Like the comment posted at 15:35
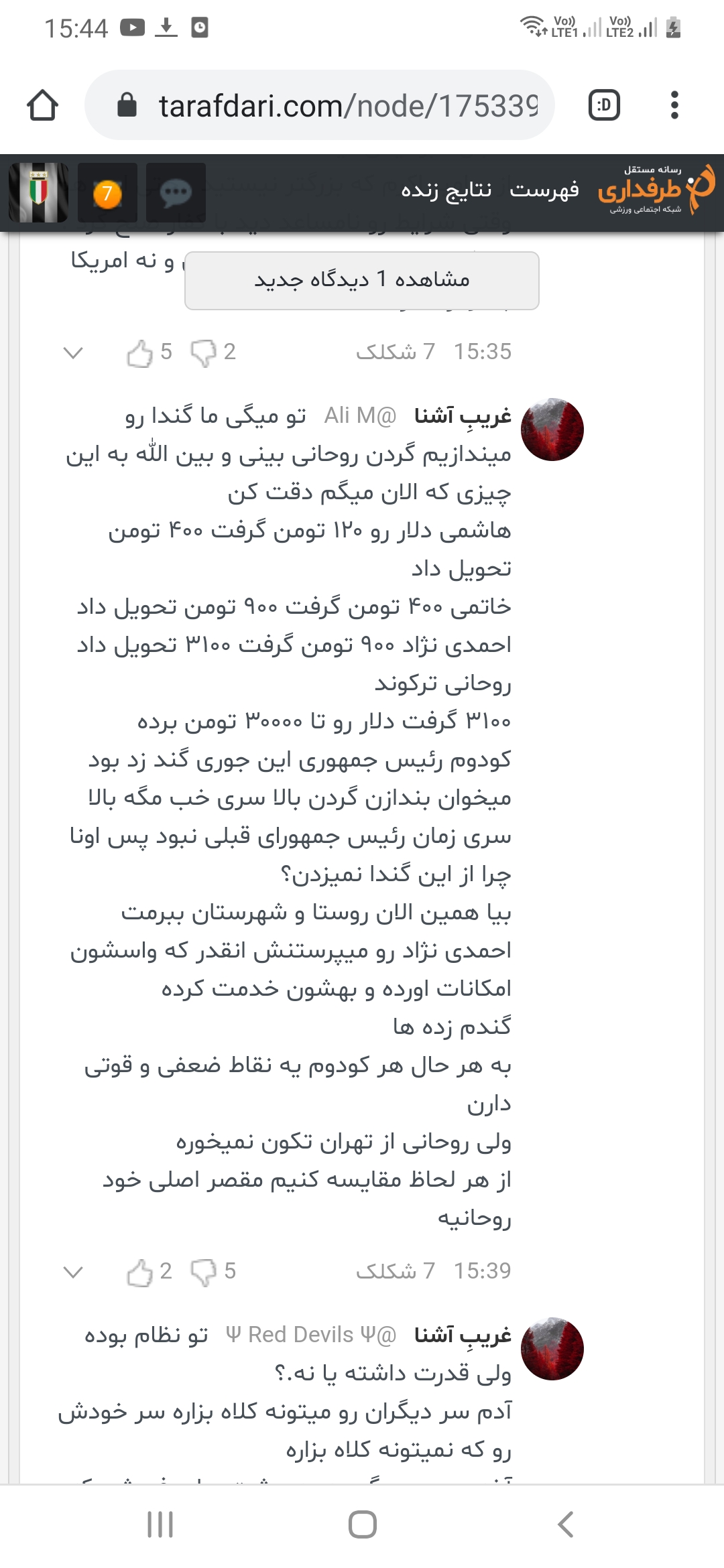This screenshot has width=724, height=1568. [x=139, y=352]
